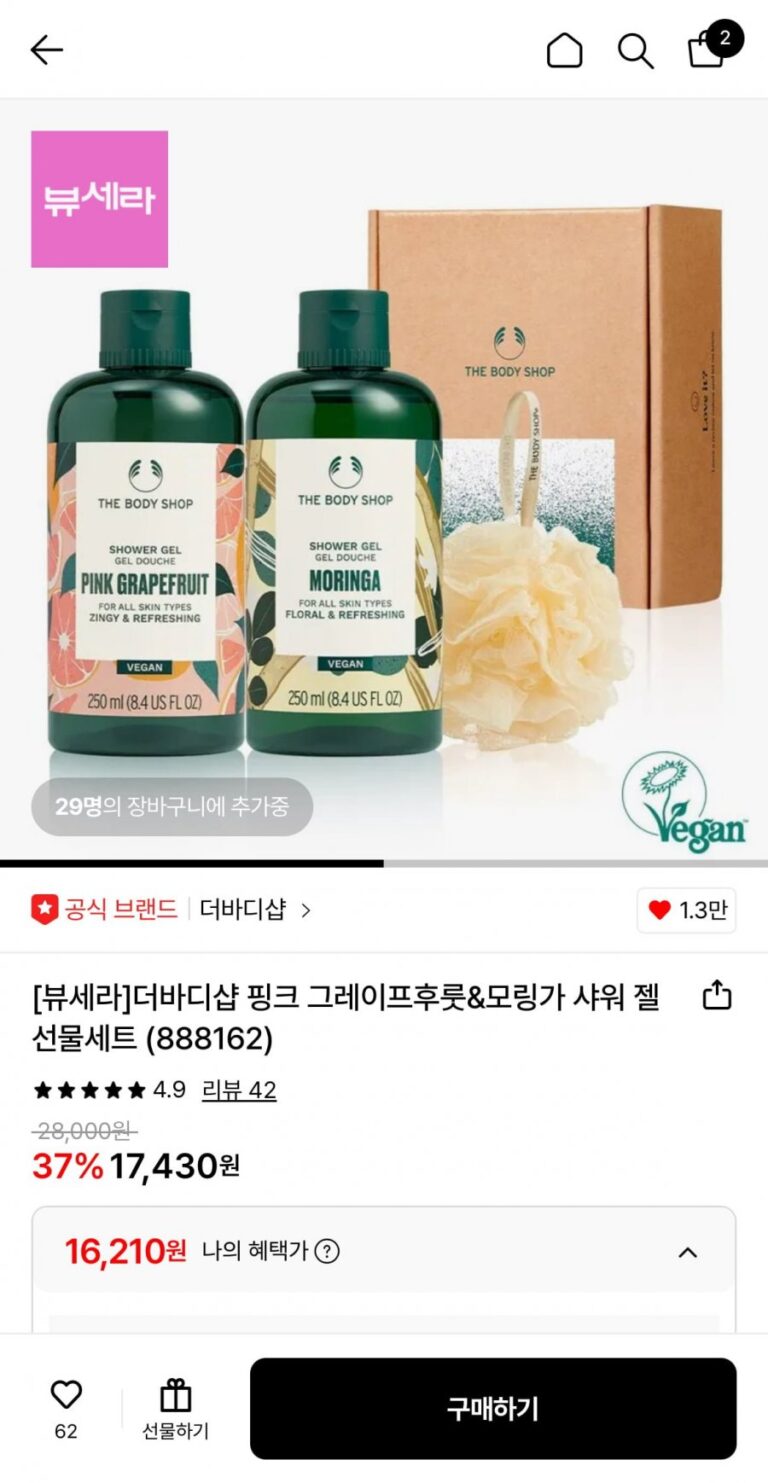
Task: Go back to the previous page
Action: [x=46, y=50]
